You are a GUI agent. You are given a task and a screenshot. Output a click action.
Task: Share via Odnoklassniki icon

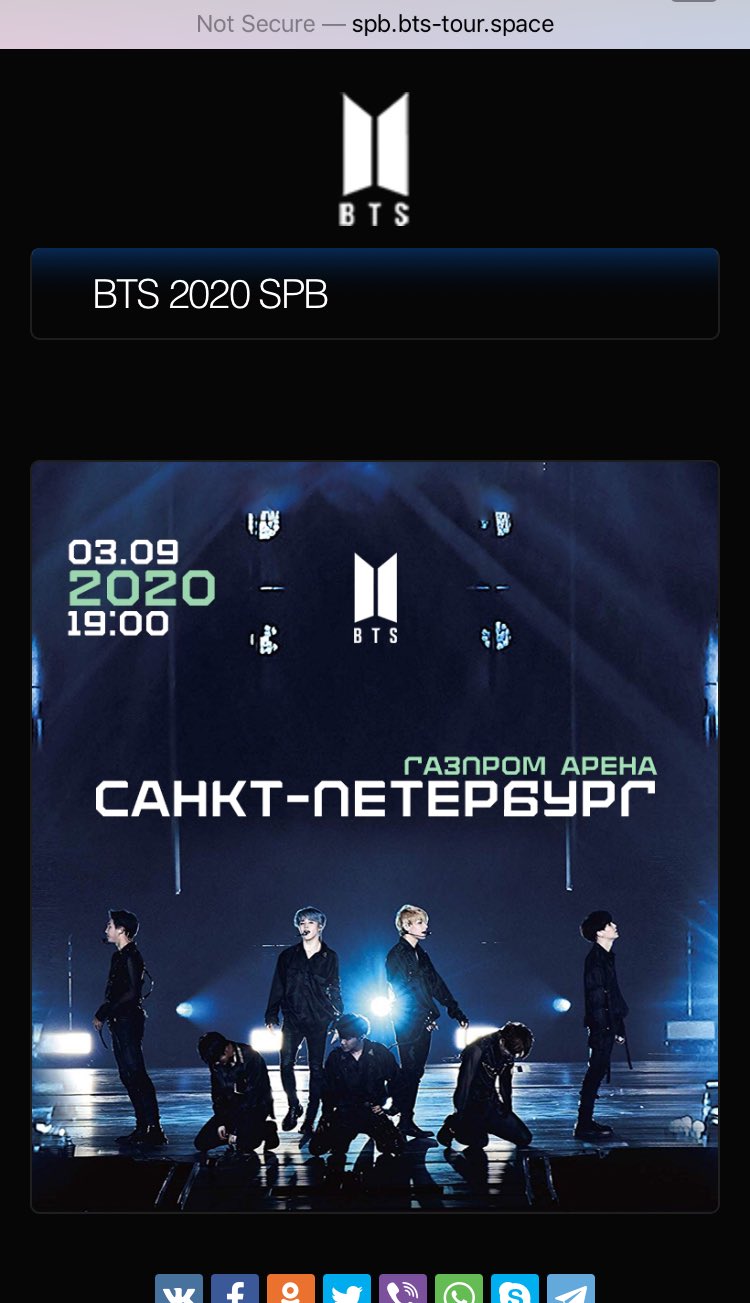tap(291, 1291)
